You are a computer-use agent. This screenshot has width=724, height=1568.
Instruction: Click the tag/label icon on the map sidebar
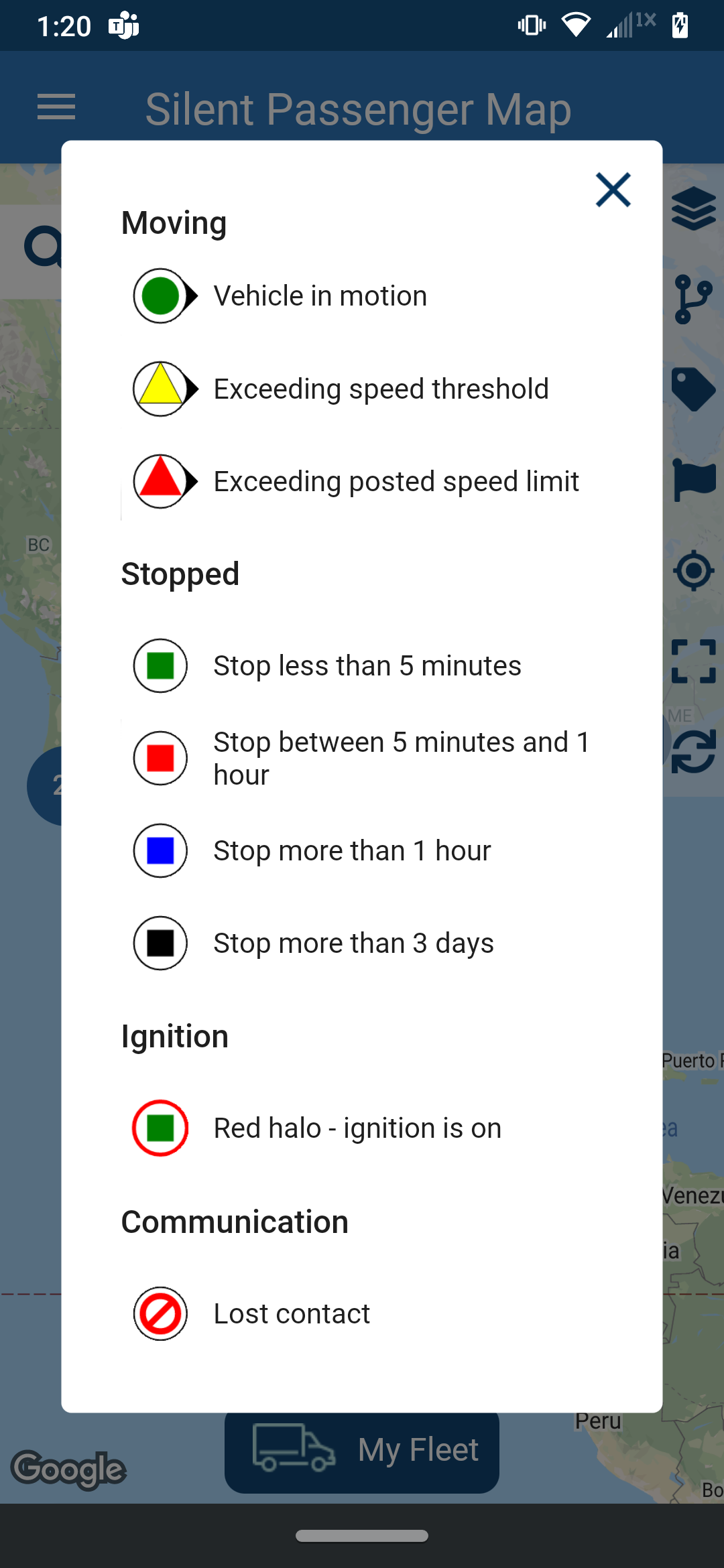[693, 389]
